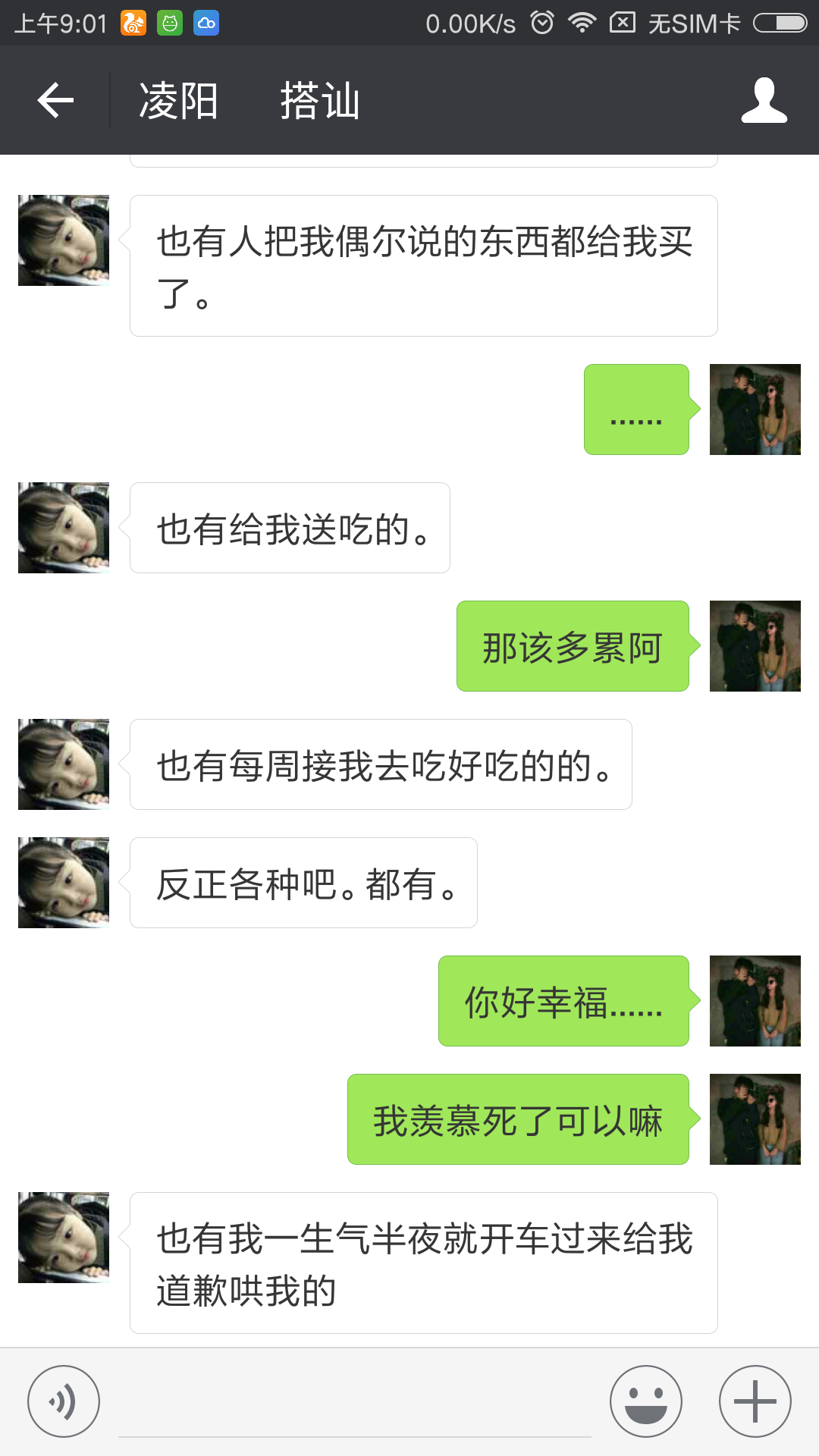819x1456 pixels.
Task: Open chat contact profile icon
Action: pos(764,100)
